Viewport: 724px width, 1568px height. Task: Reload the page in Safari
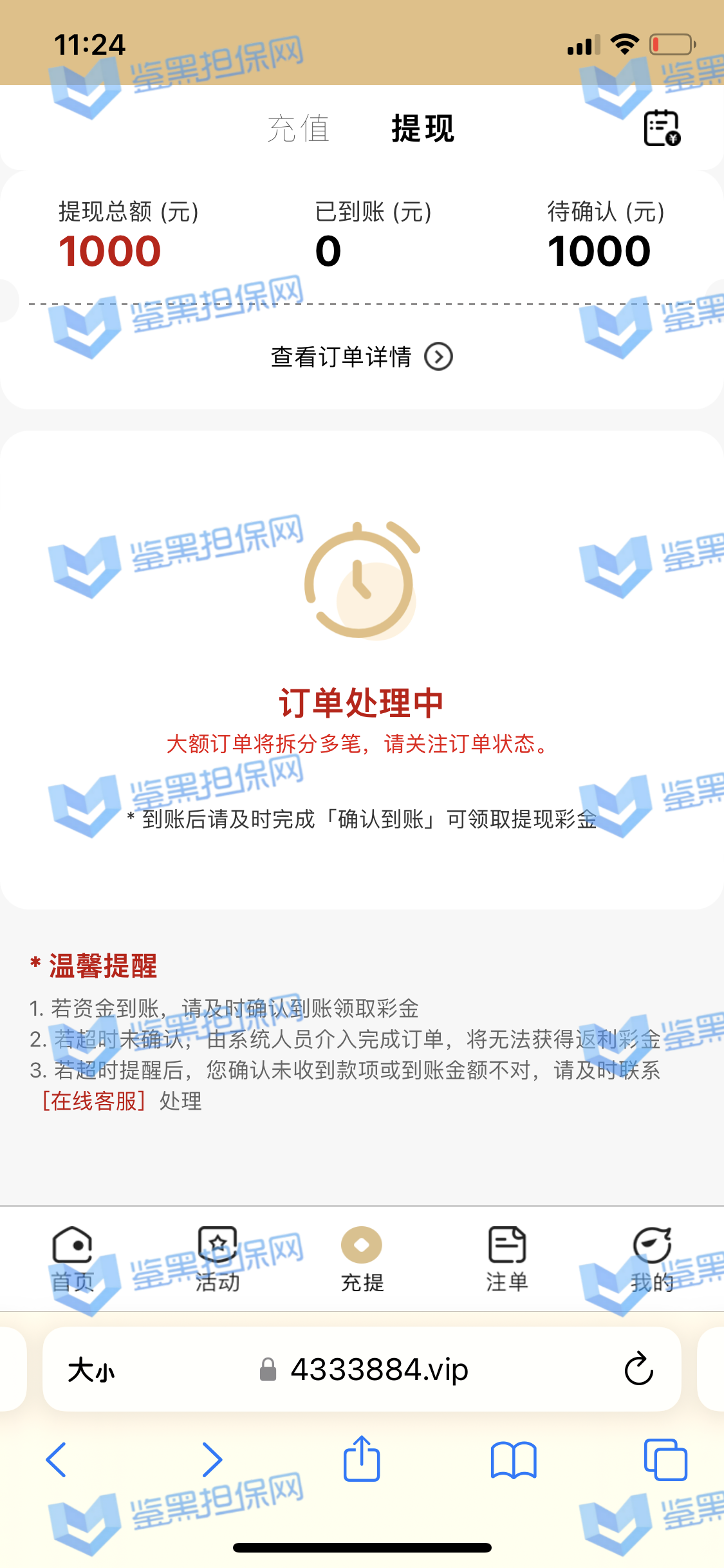pos(638,1369)
